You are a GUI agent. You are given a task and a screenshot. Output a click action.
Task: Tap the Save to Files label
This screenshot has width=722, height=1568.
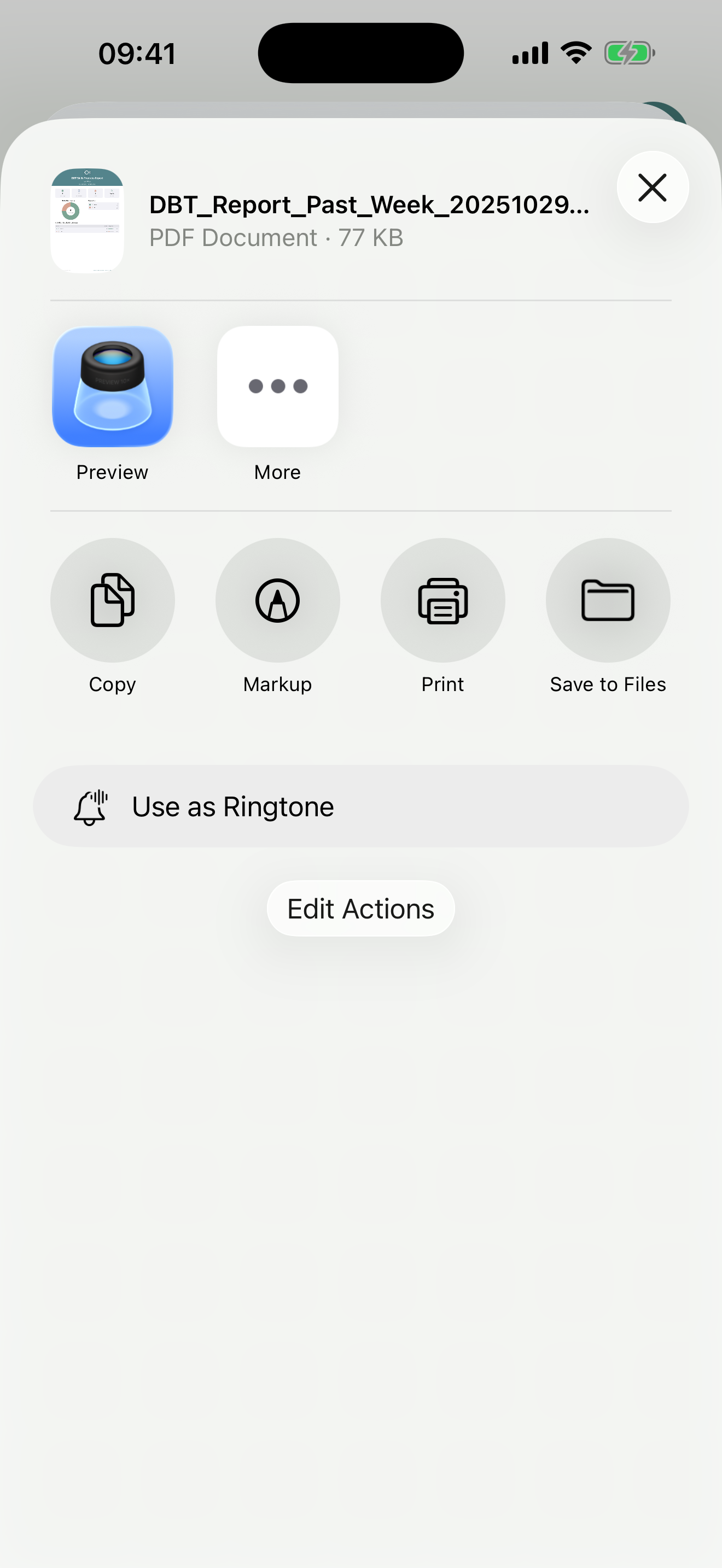click(608, 683)
